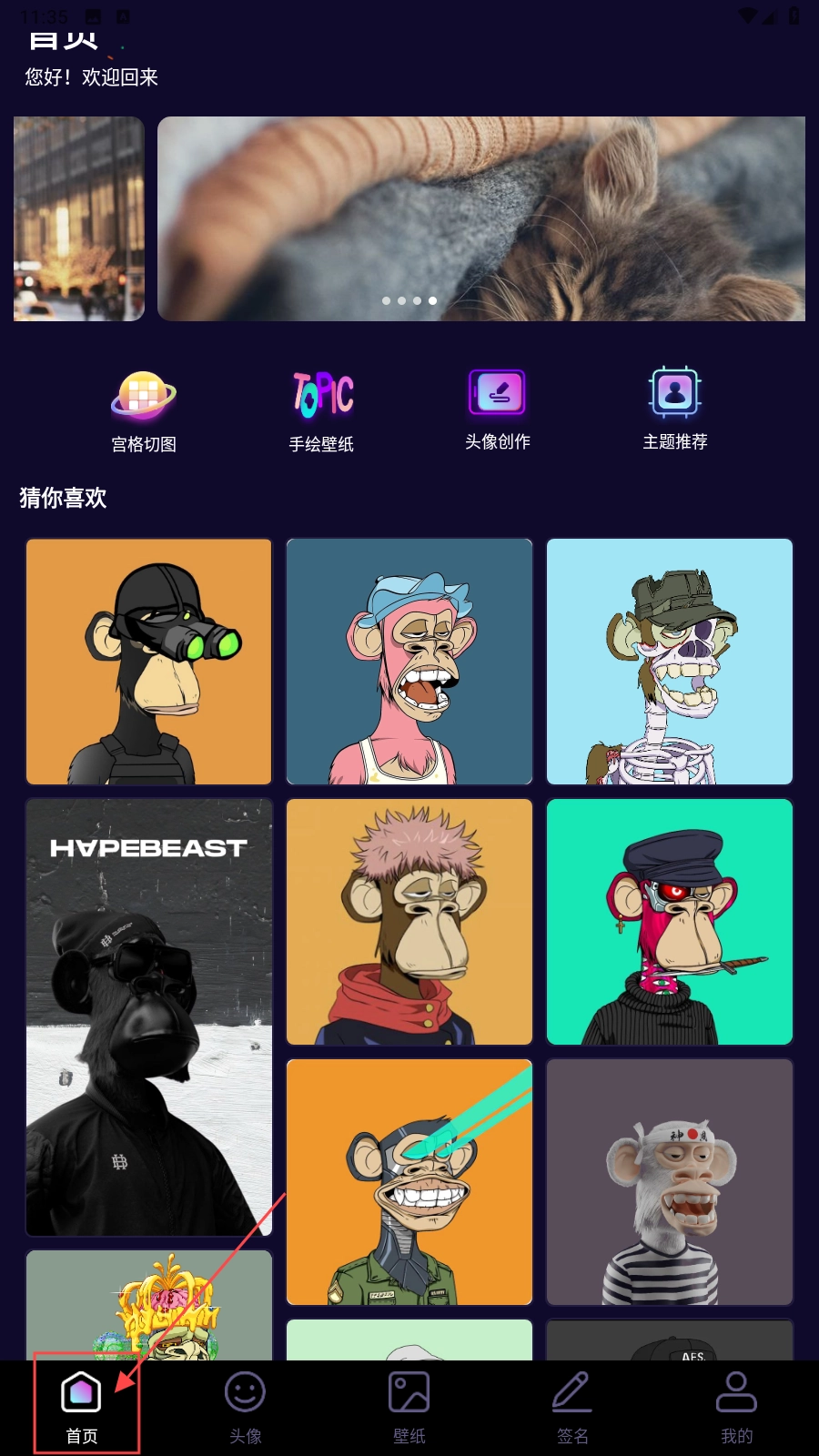
Task: Open 头像创作 avatar creation
Action: [497, 409]
